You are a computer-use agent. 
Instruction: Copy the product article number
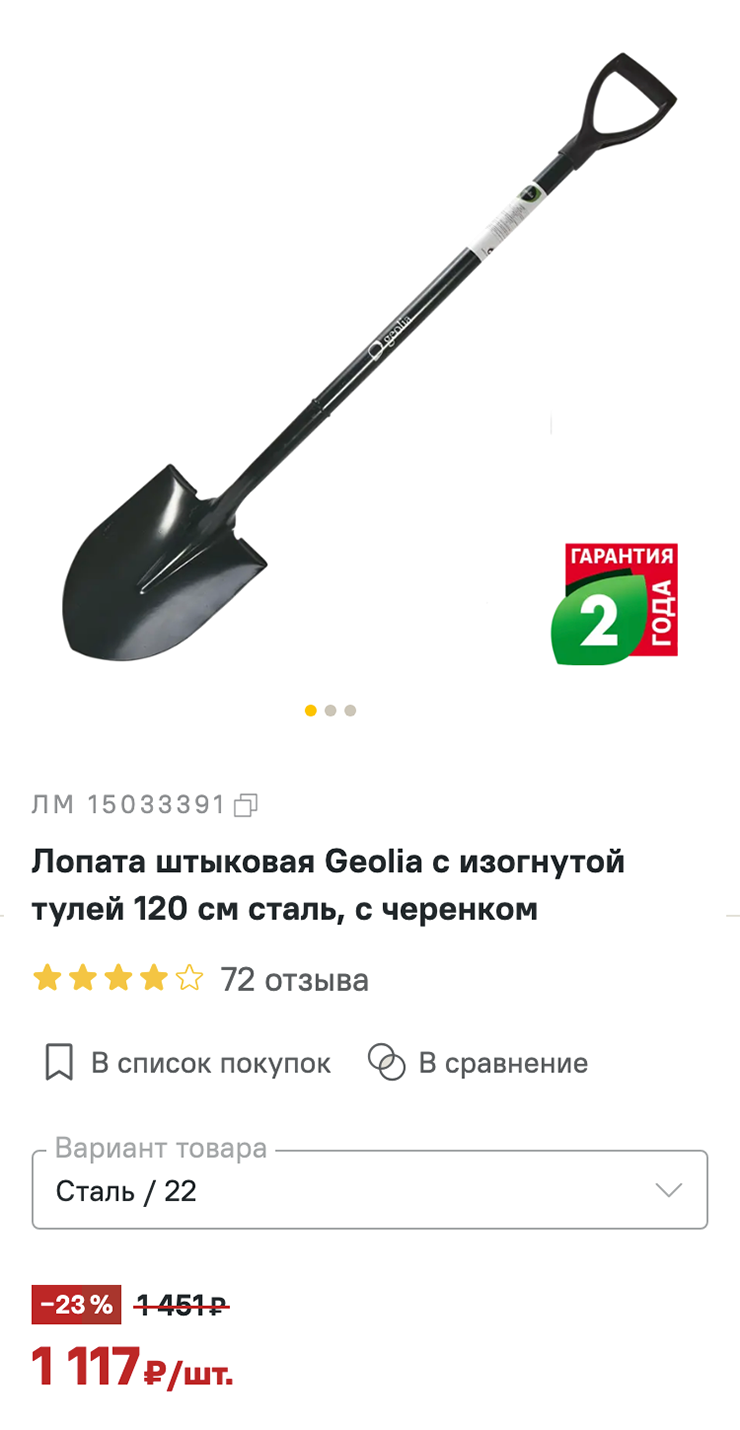246,805
